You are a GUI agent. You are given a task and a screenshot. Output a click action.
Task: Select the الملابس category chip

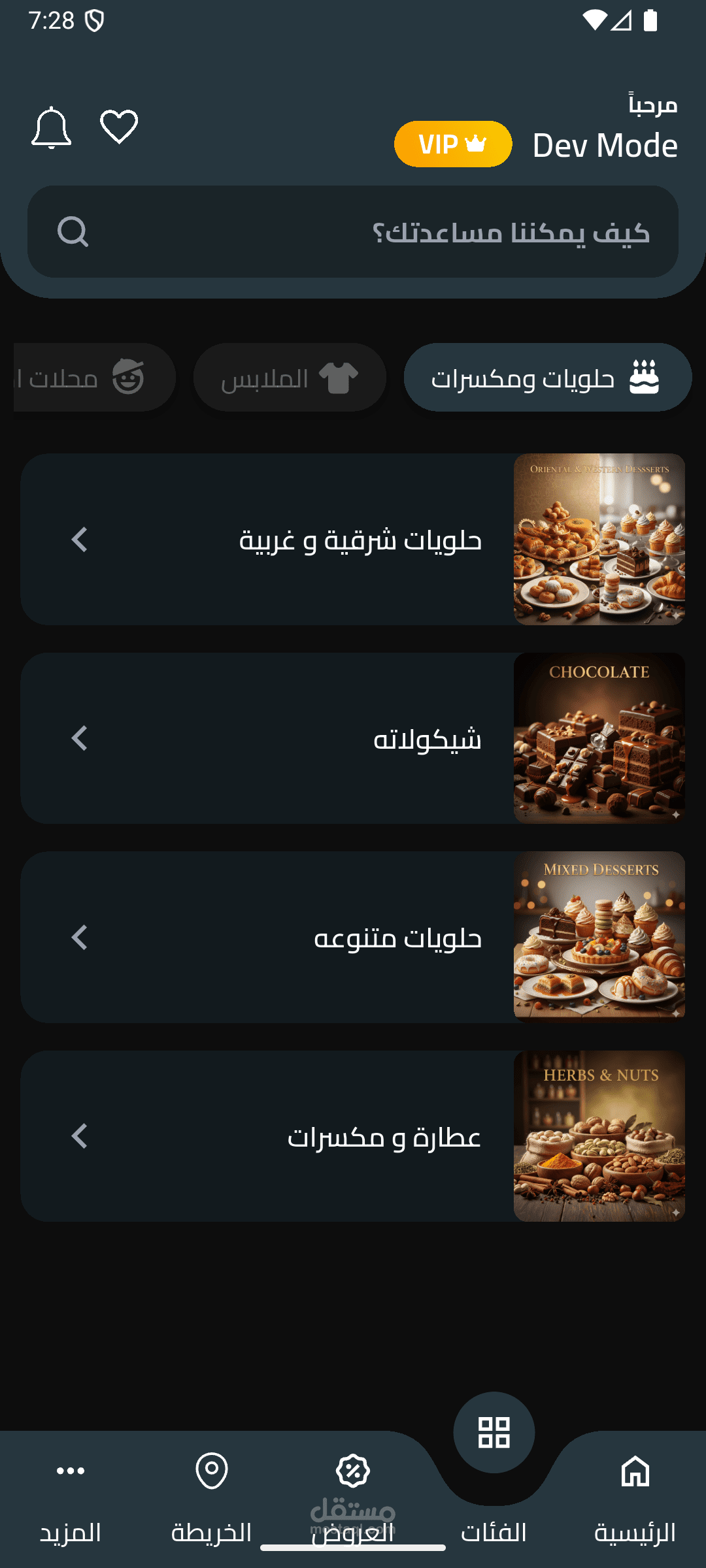click(290, 378)
